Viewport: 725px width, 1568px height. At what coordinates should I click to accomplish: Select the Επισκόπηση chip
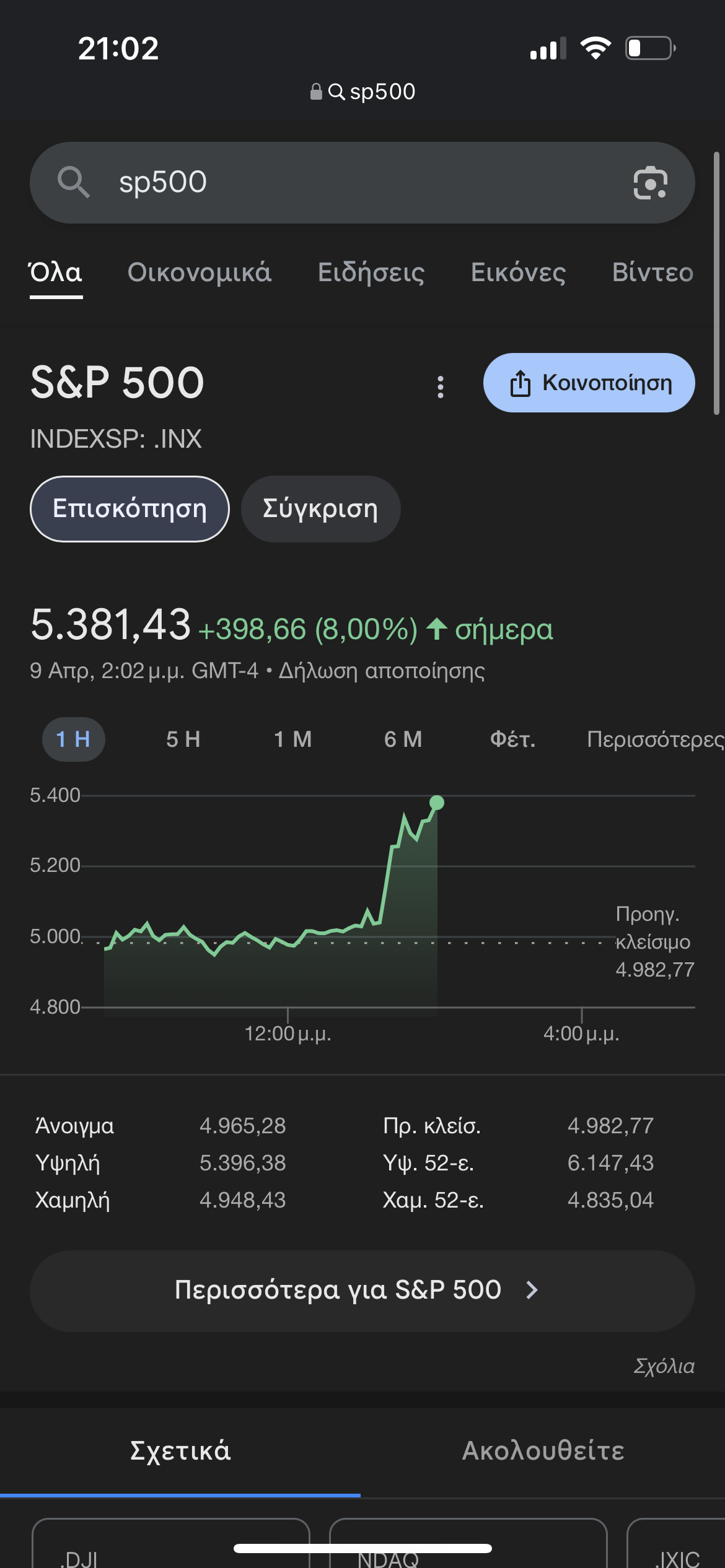[x=130, y=509]
